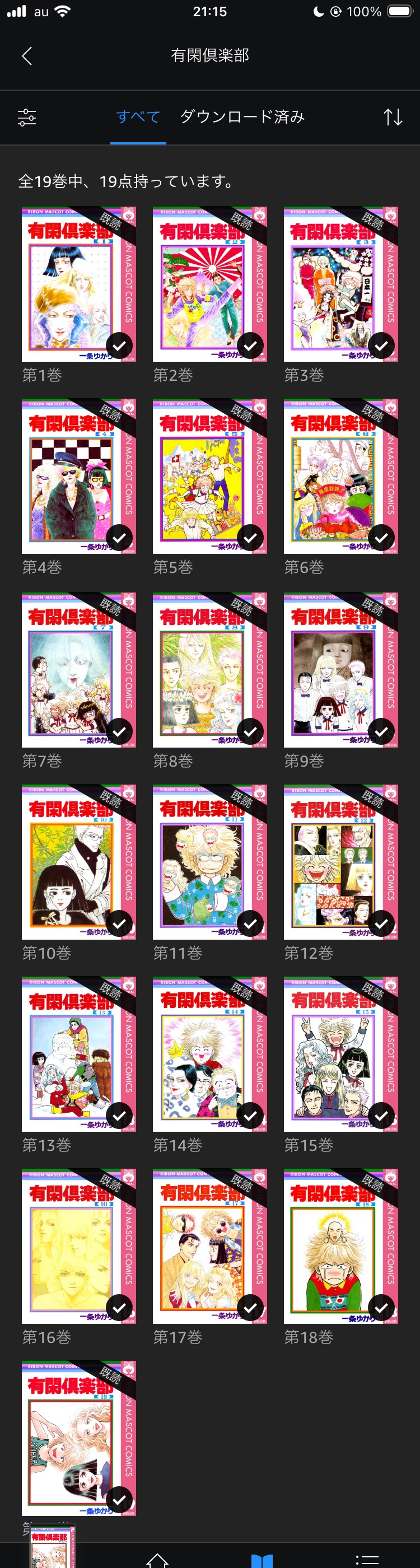Open 有閑倶楽部 第5巻

(x=209, y=476)
